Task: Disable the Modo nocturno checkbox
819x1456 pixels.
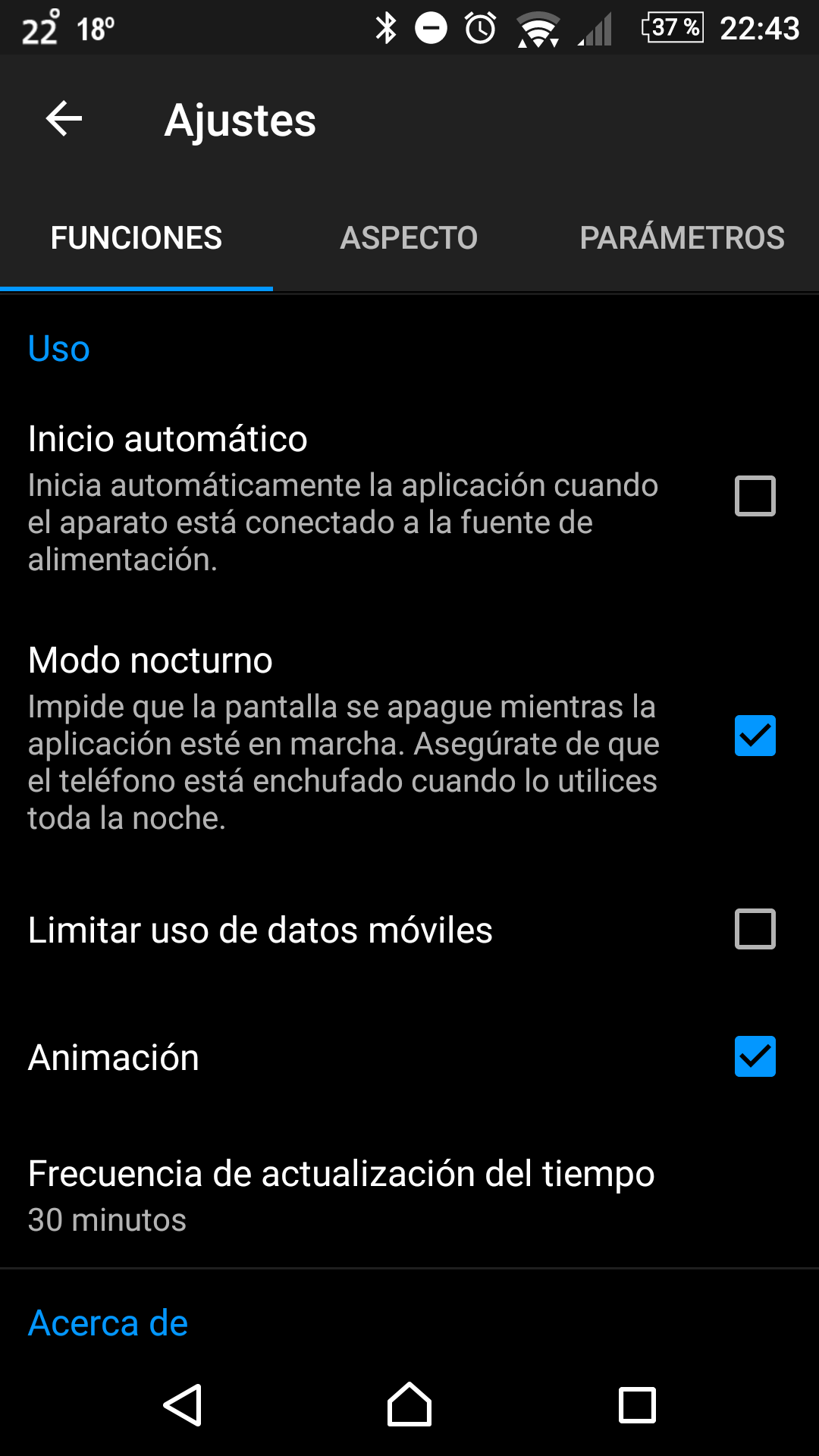Action: pos(755,736)
